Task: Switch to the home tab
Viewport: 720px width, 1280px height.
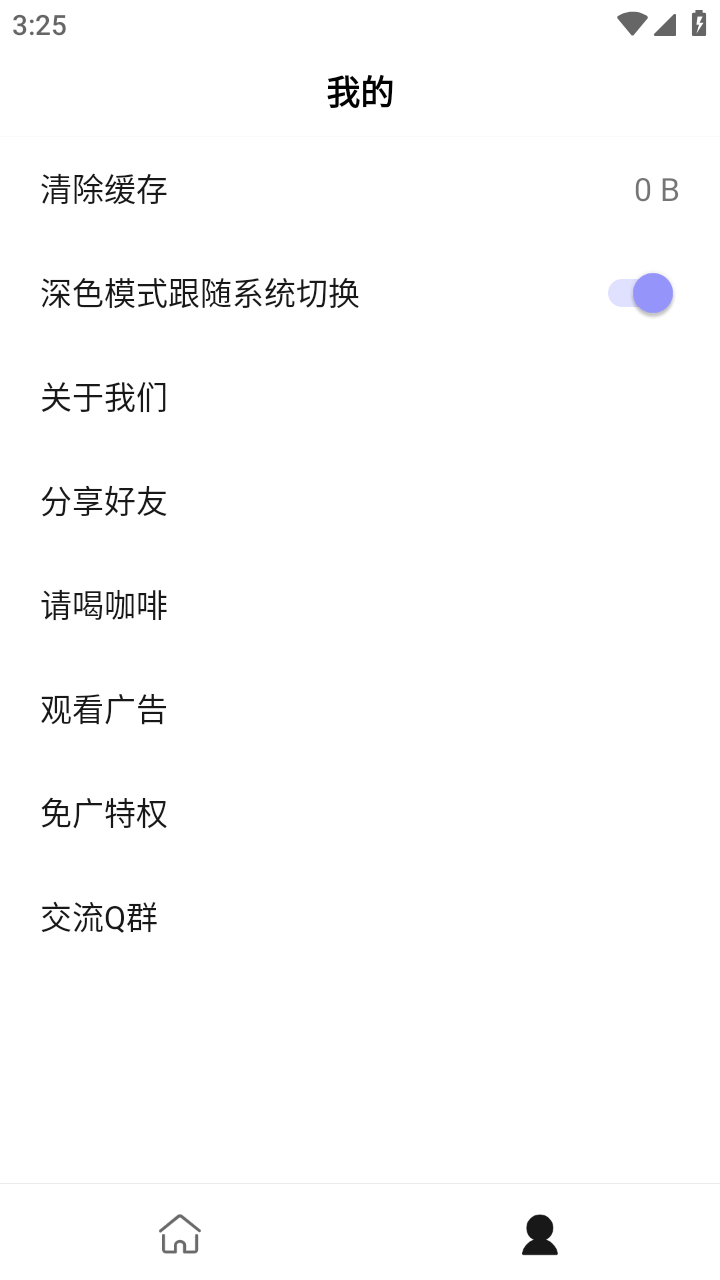Action: [x=180, y=1233]
